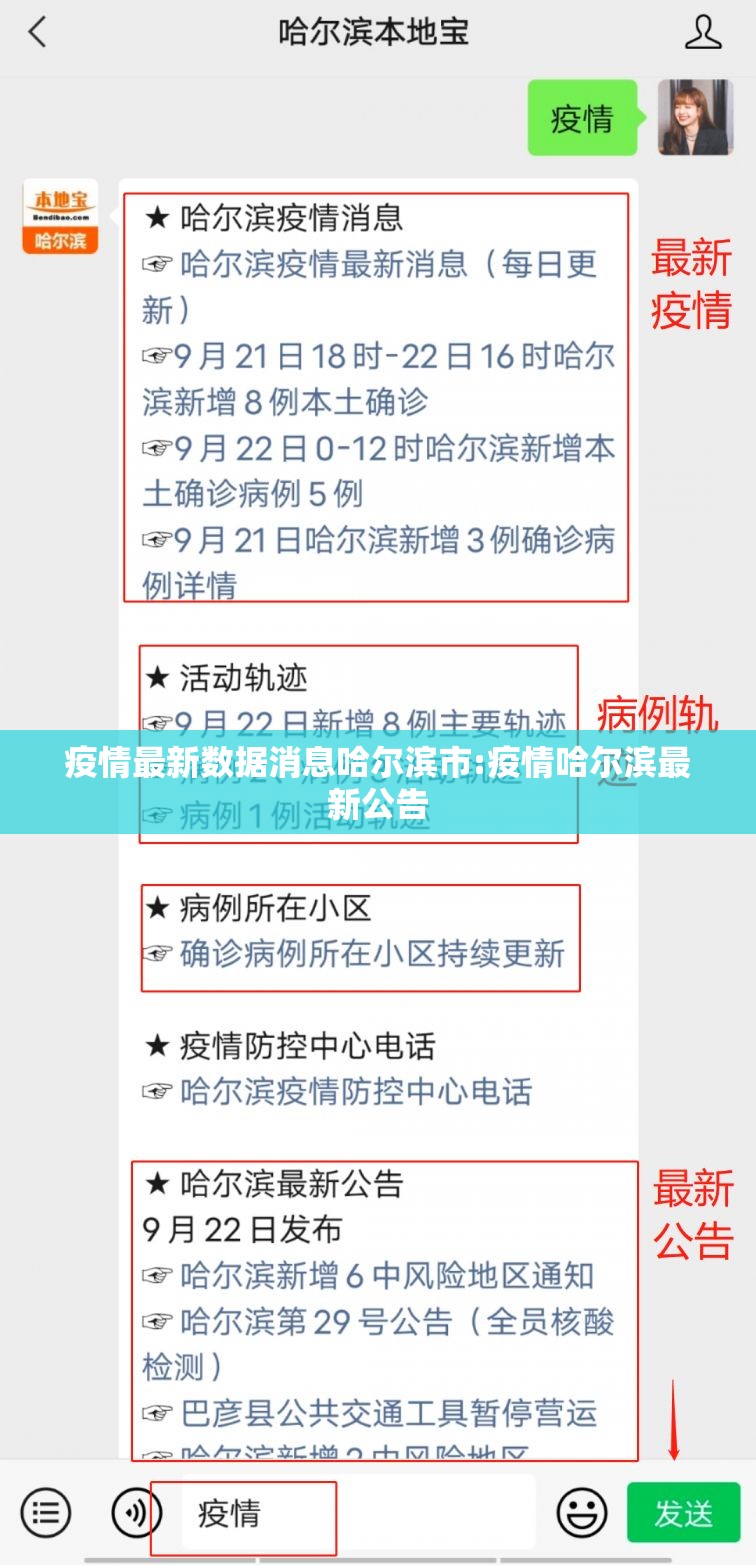Image resolution: width=756 pixels, height=1565 pixels.
Task: Open 哈尔滨新增6中风险地区通知 link
Action: click(386, 1275)
